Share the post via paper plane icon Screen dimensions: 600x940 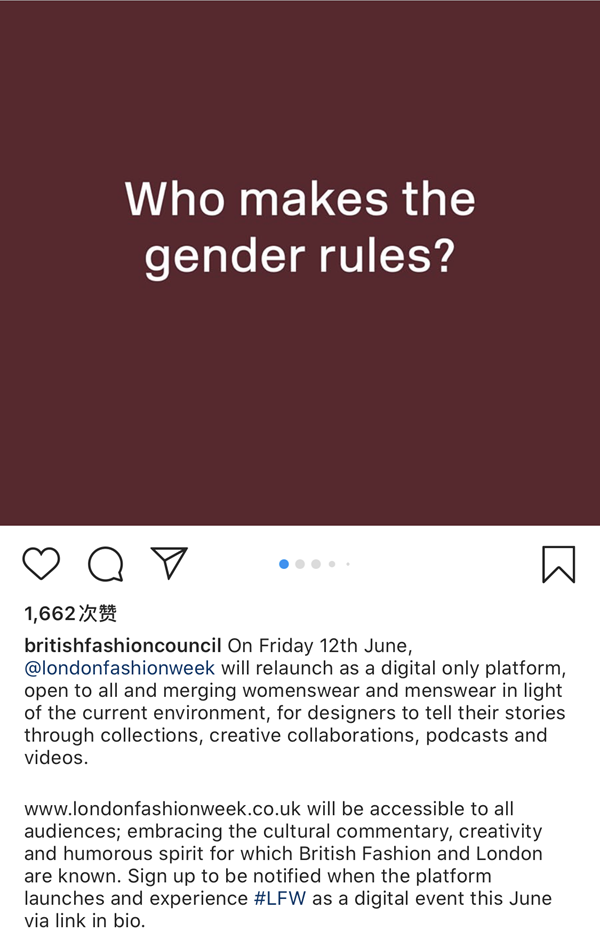tap(169, 563)
